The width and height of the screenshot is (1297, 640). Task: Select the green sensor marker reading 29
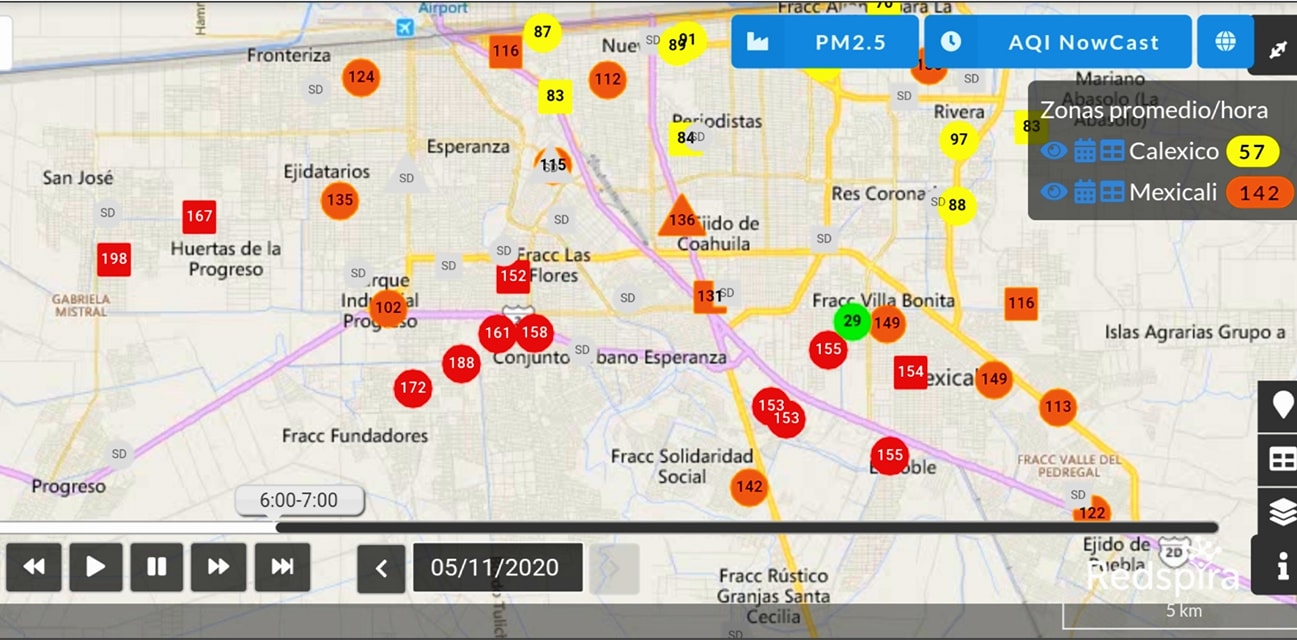coord(852,321)
